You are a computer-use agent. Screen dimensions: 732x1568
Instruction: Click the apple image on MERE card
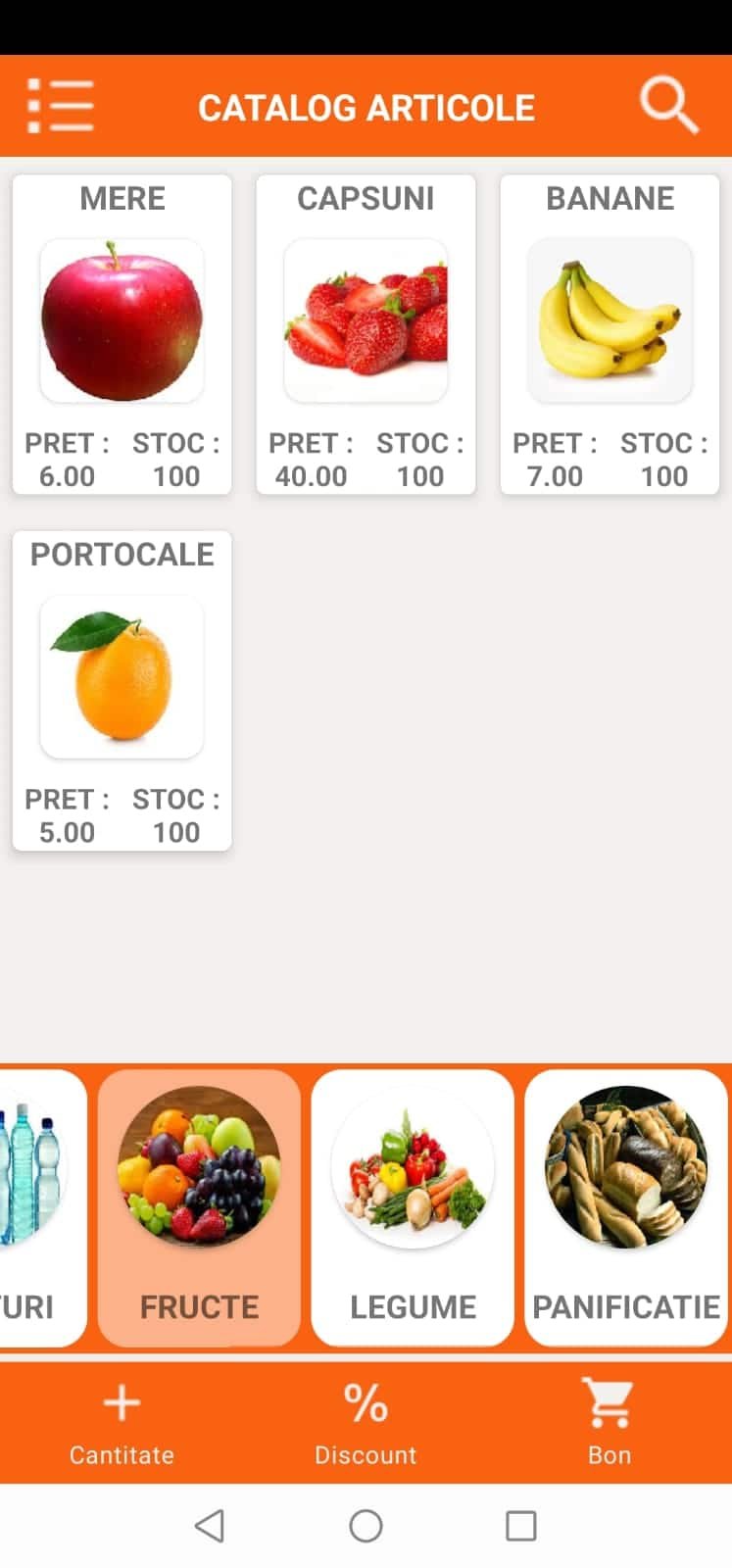(x=122, y=320)
